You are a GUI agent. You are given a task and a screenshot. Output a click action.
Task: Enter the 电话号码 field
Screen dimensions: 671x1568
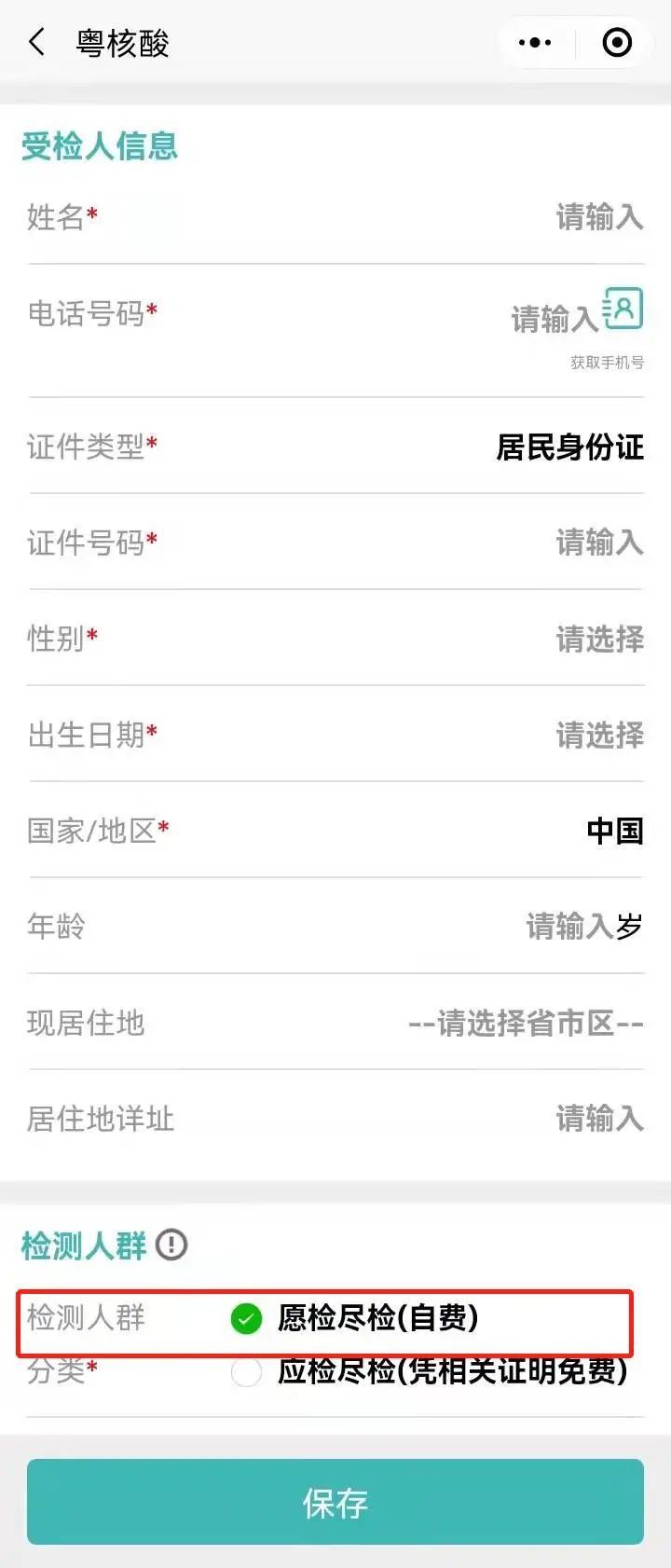(x=554, y=319)
